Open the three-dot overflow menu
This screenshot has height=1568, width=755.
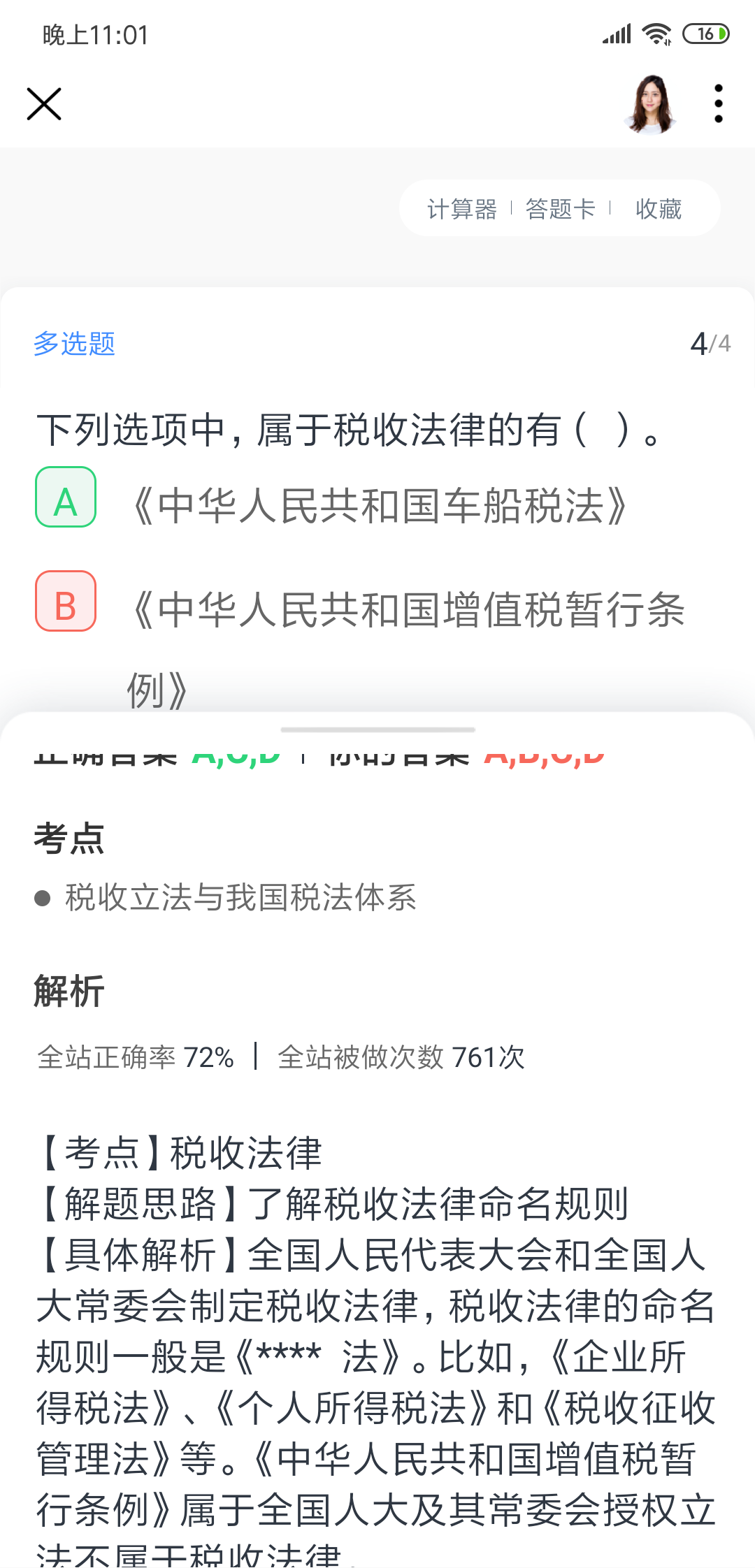(x=718, y=104)
